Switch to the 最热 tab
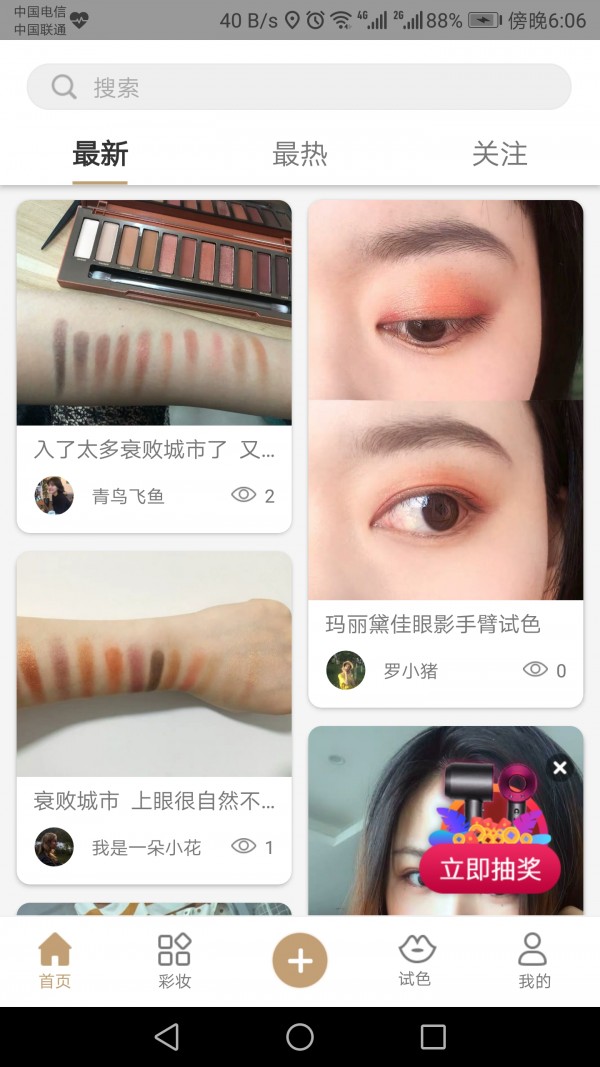 (x=300, y=154)
